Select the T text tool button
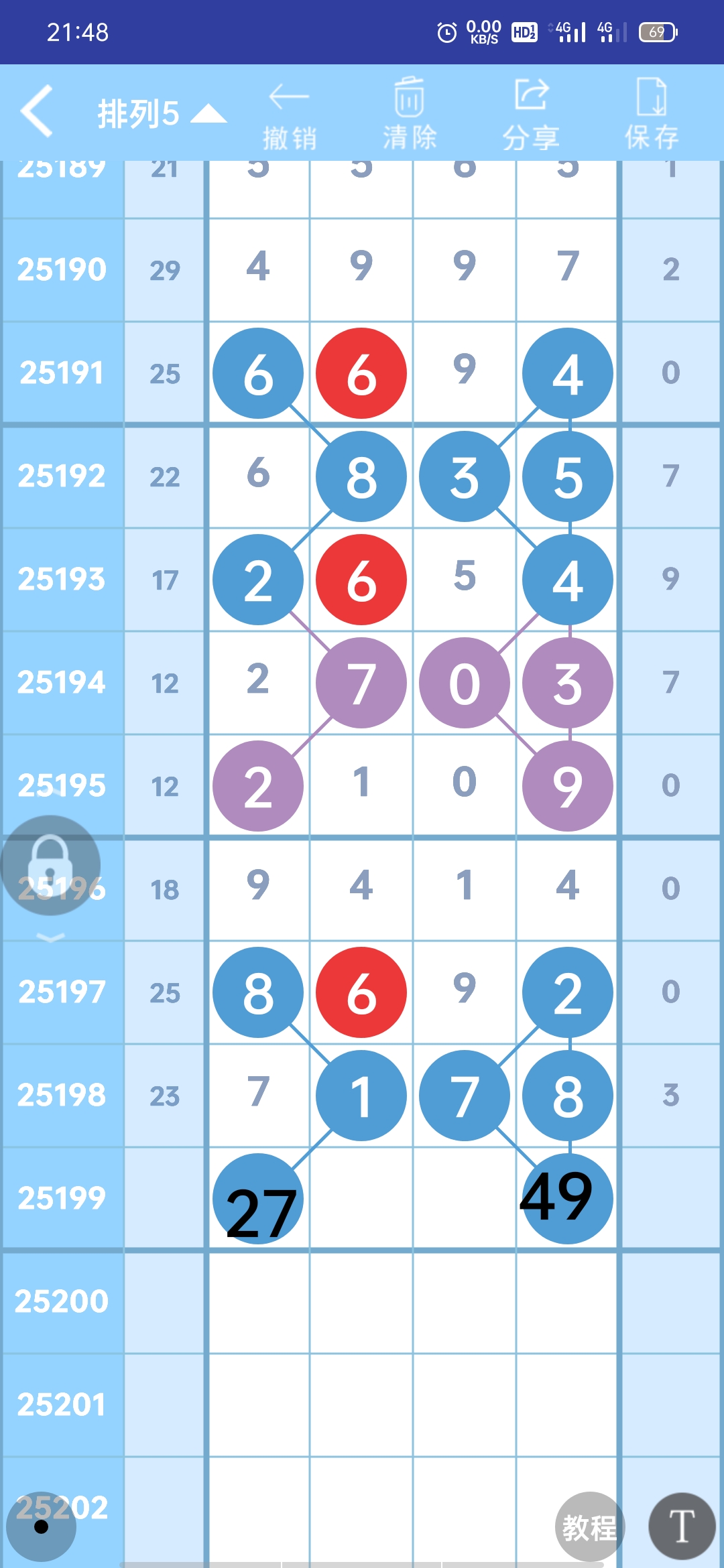This screenshot has width=724, height=1568. pos(682,1526)
